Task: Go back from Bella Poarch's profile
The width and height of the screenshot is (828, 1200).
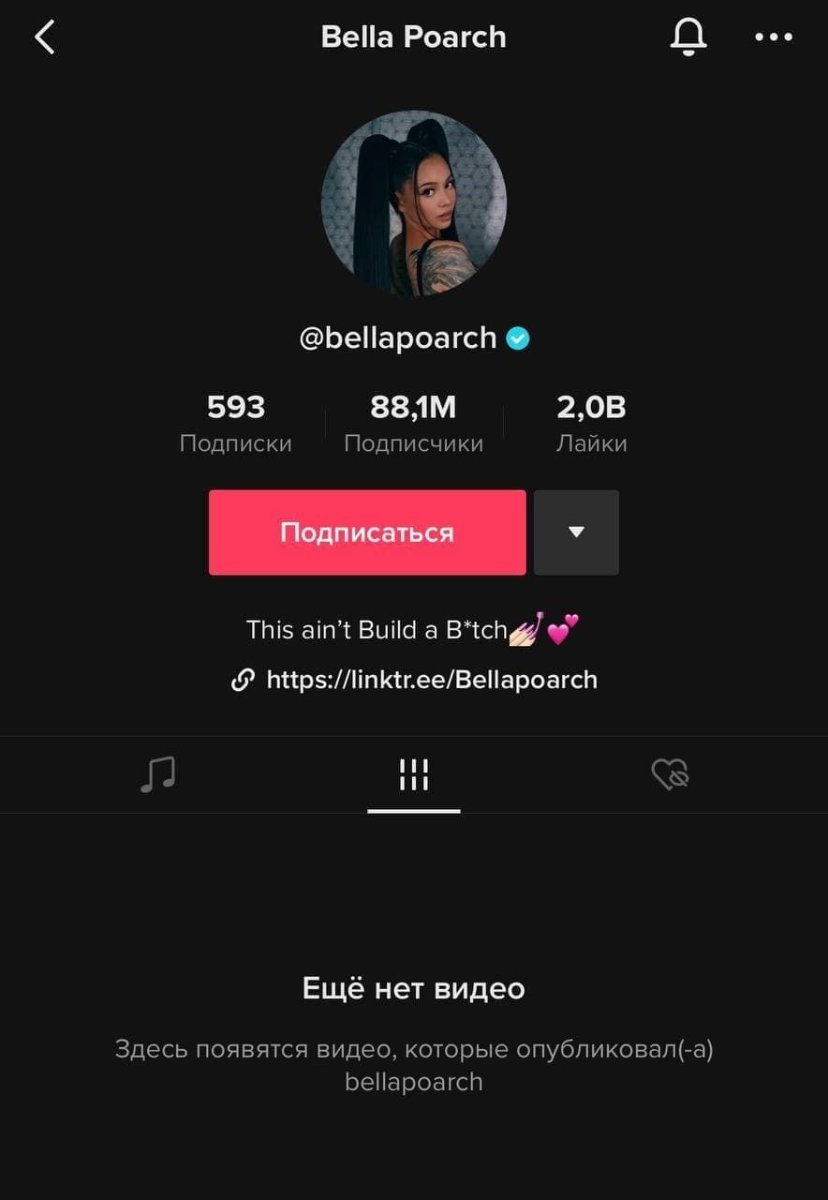Action: 45,38
